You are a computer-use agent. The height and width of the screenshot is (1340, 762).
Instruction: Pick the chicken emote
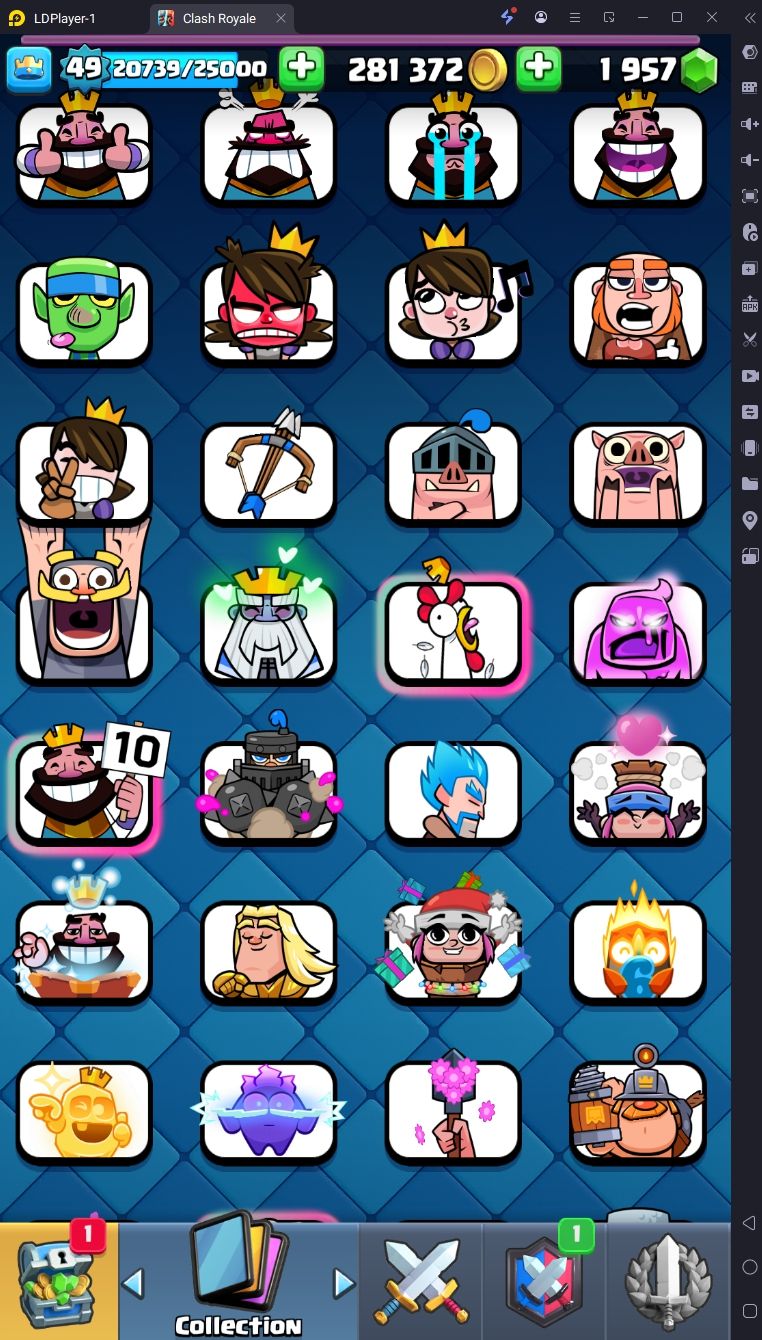tap(453, 632)
